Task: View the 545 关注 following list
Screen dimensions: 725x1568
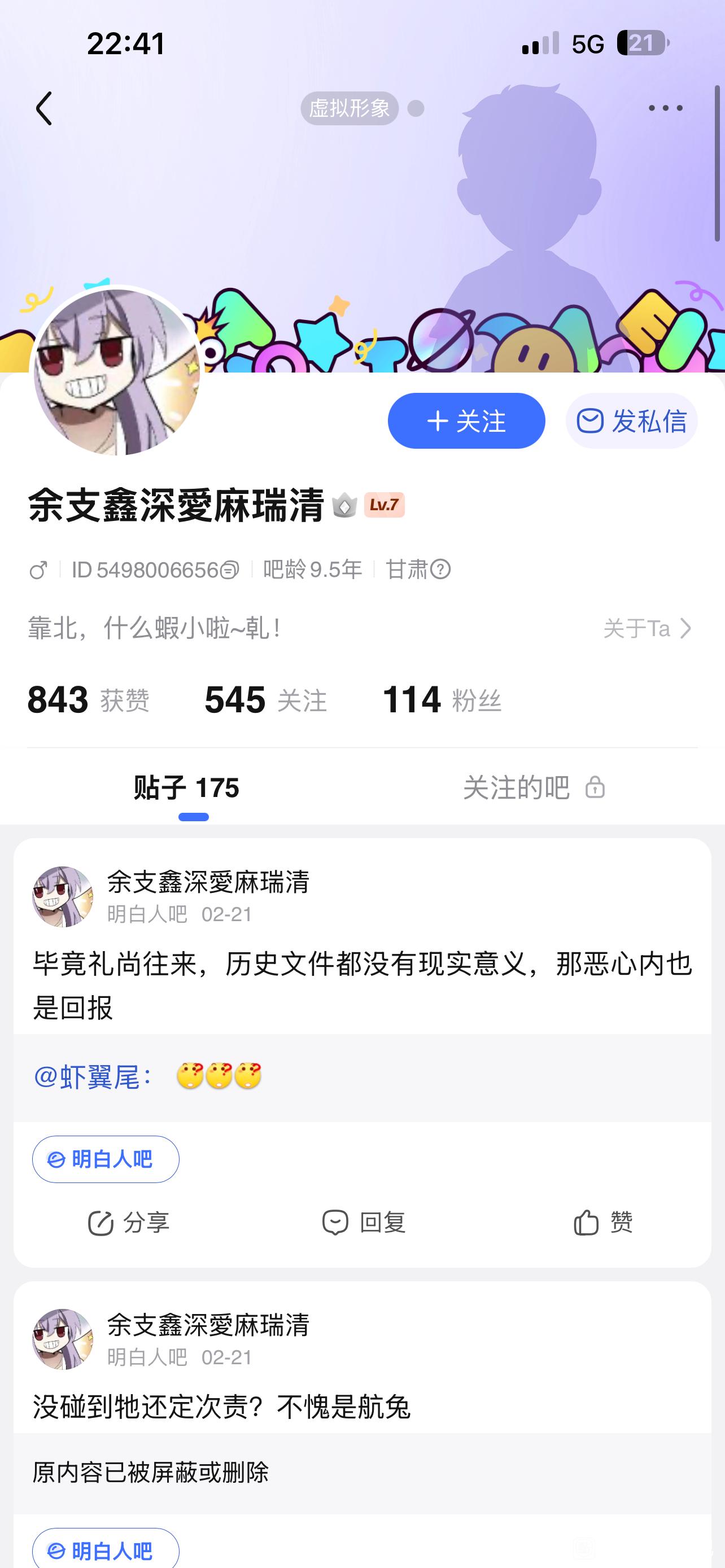Action: (x=265, y=699)
